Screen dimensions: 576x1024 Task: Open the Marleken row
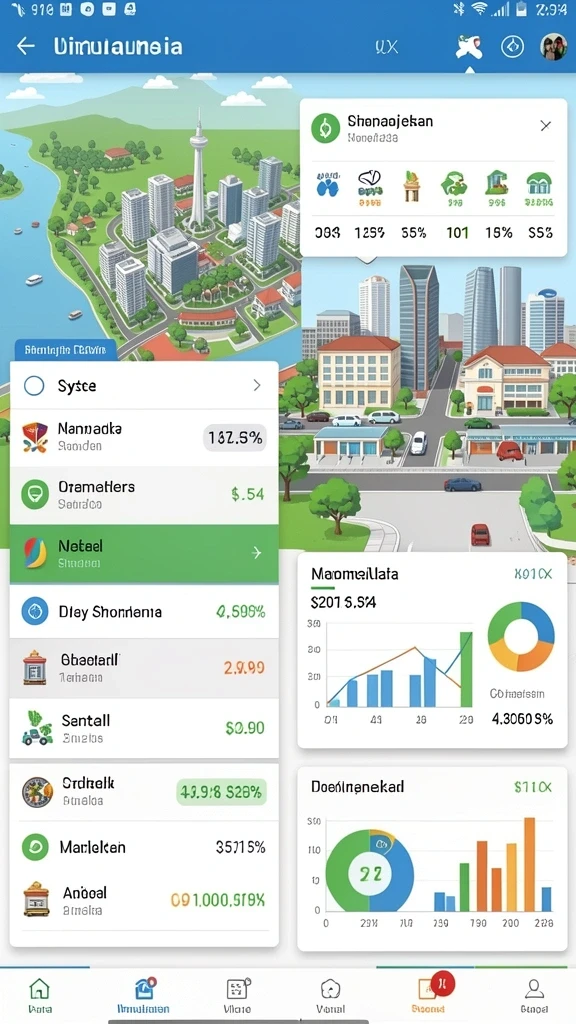pos(144,847)
